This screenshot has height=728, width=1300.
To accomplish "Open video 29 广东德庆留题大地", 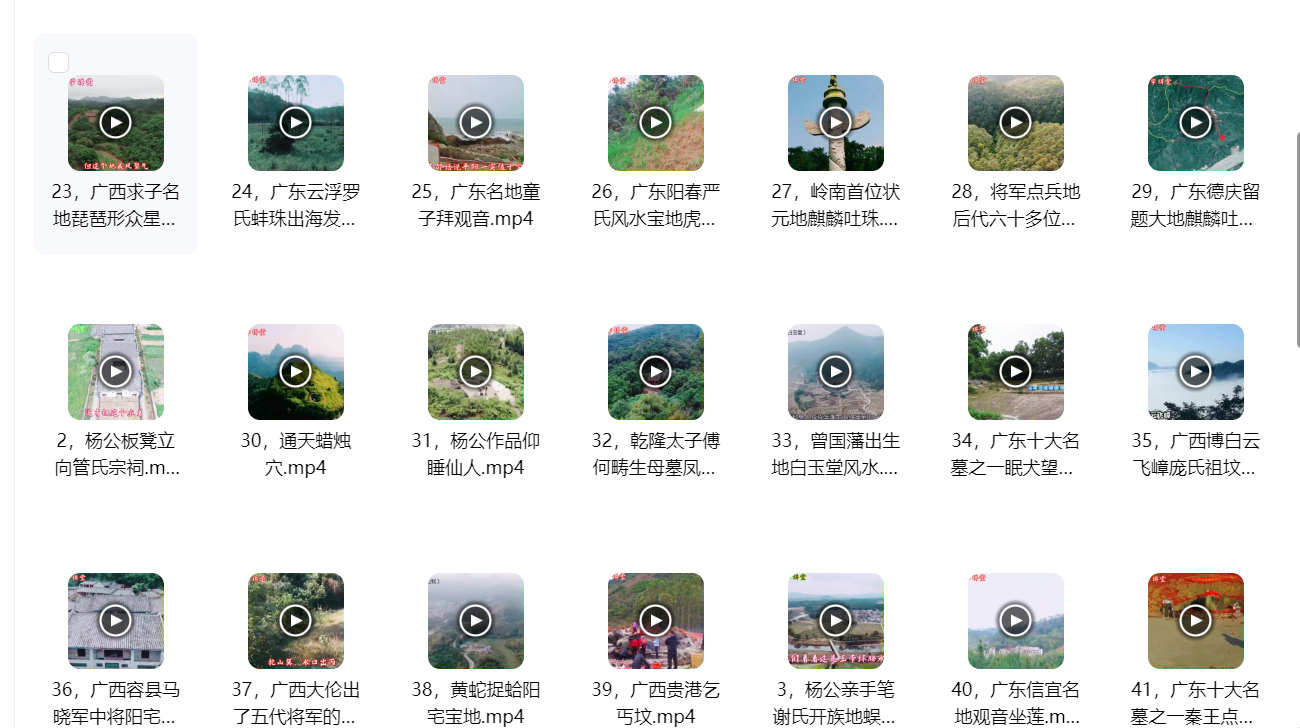I will pos(1195,123).
